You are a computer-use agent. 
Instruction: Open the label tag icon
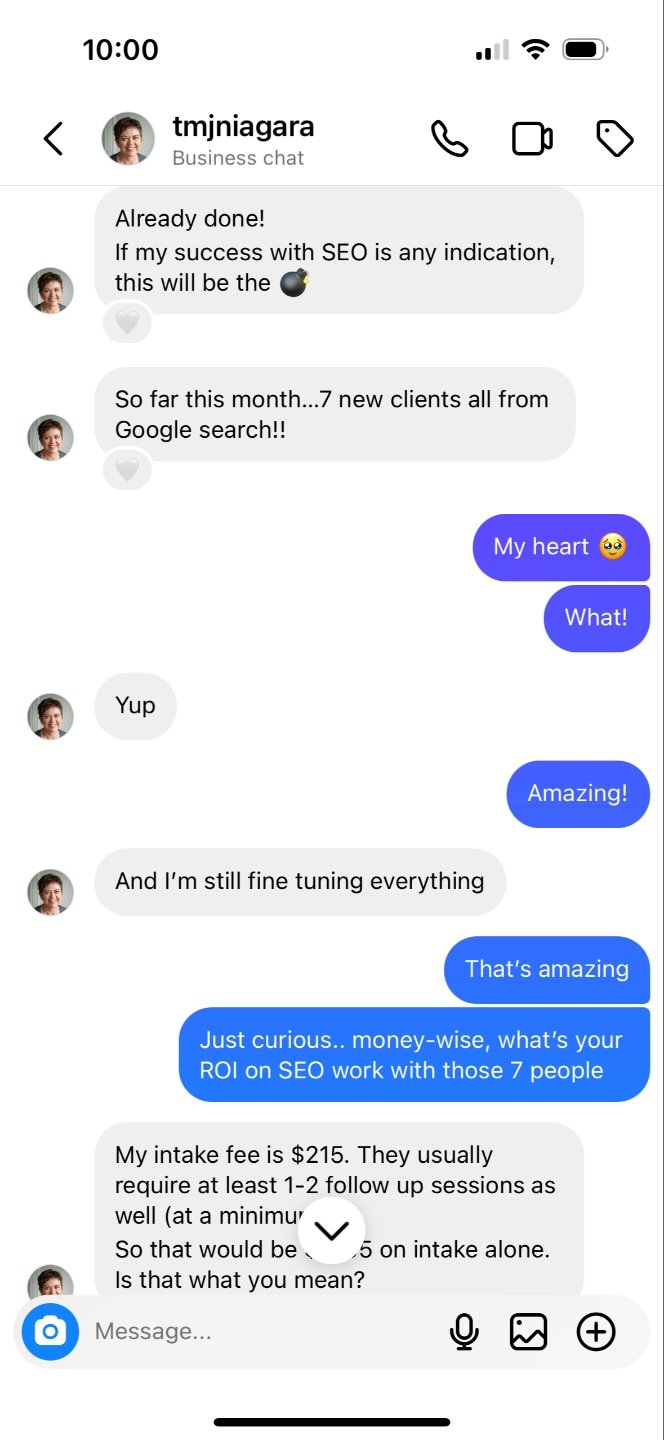point(615,139)
